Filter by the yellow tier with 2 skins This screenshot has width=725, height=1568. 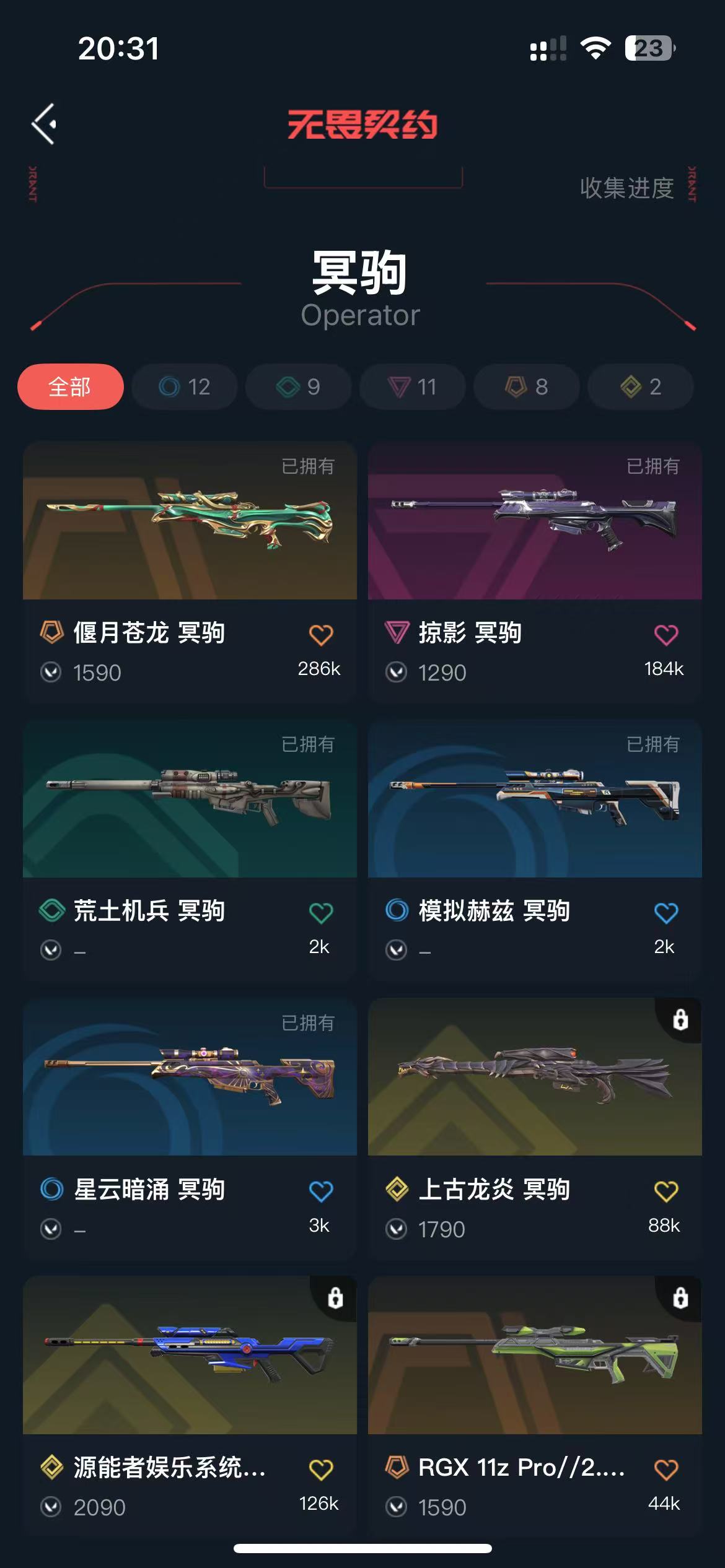640,387
